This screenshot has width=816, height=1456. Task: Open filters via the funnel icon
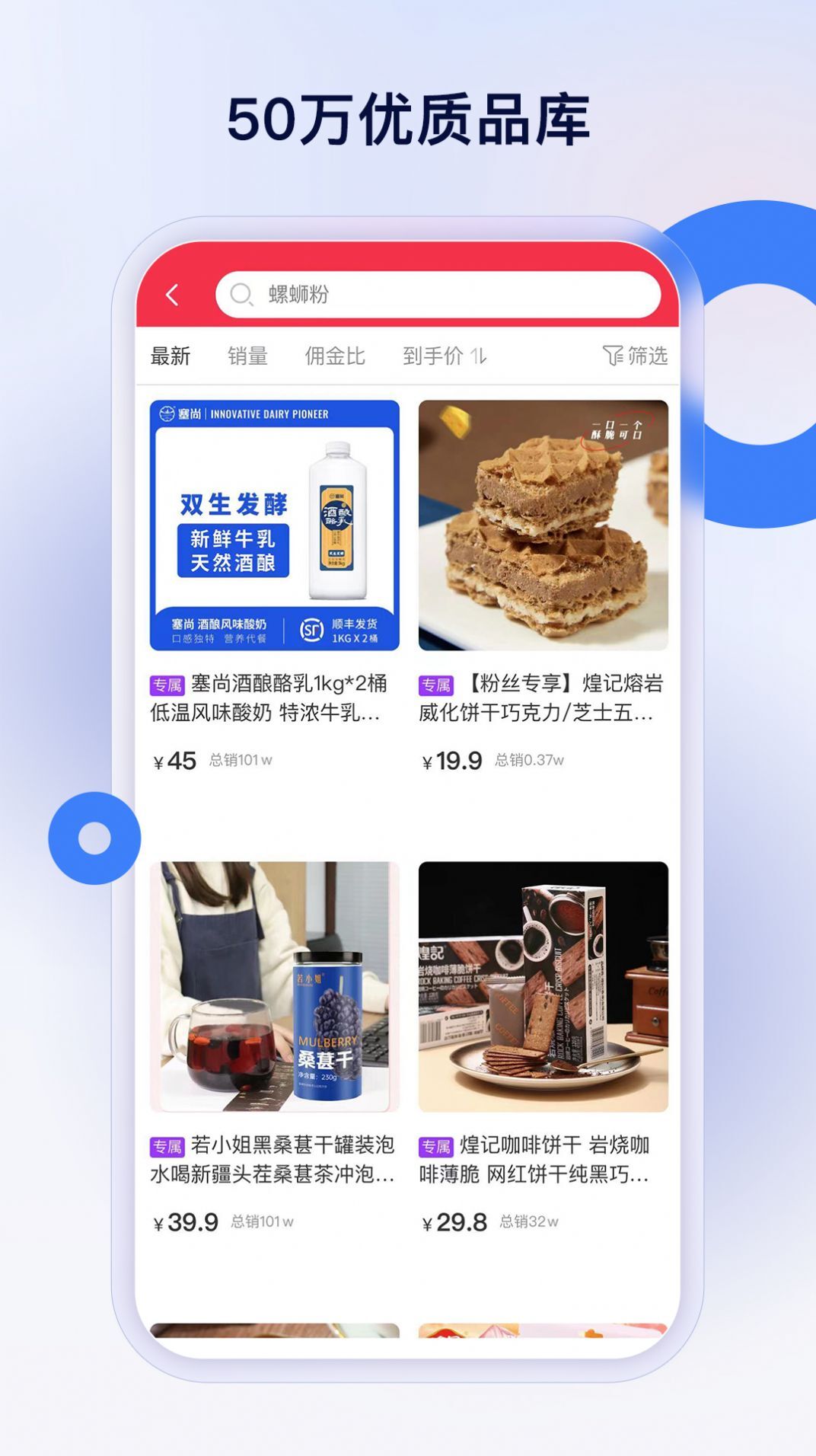click(x=614, y=355)
